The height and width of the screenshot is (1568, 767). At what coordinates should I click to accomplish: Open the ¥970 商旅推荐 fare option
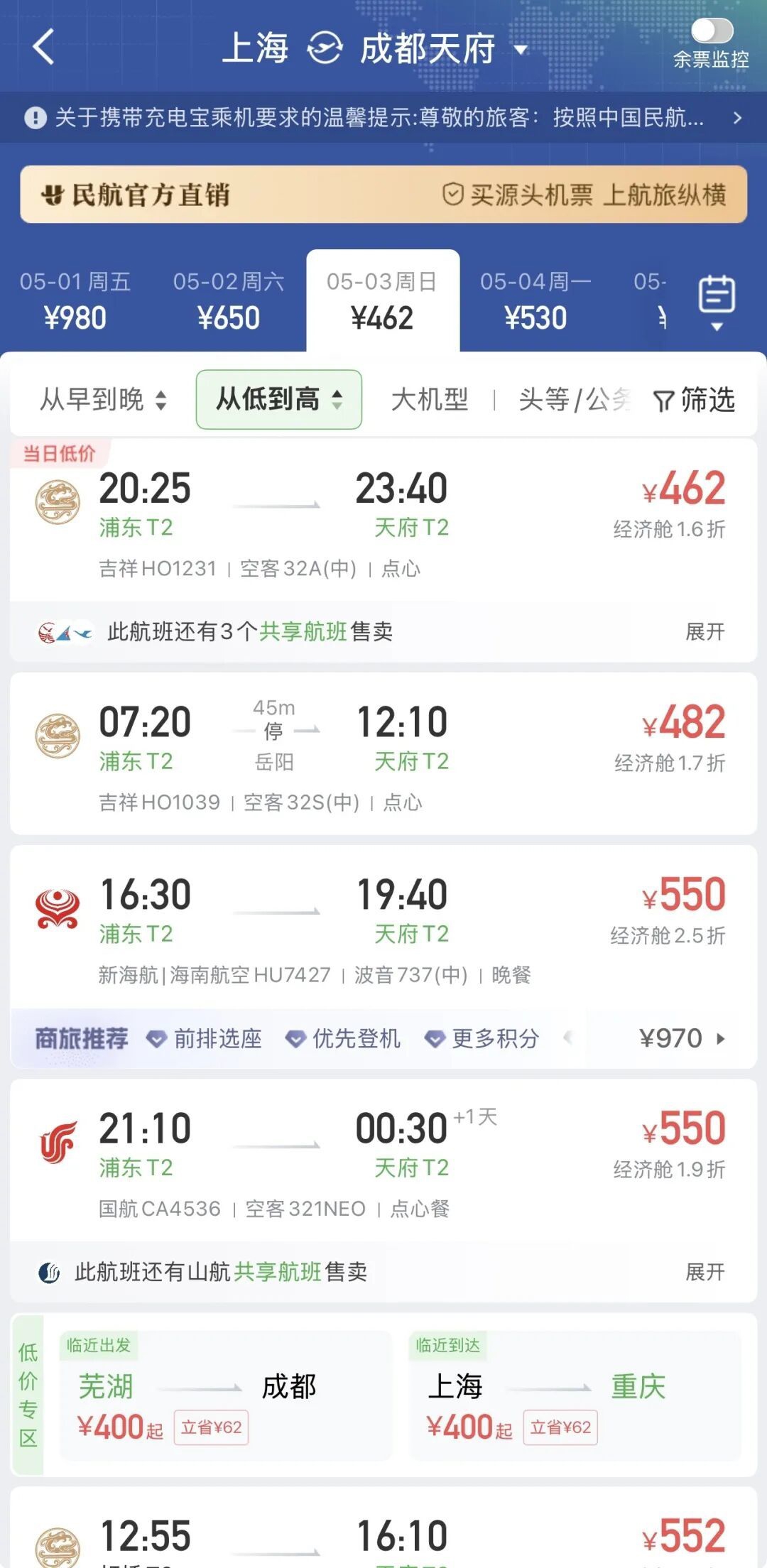680,1039
